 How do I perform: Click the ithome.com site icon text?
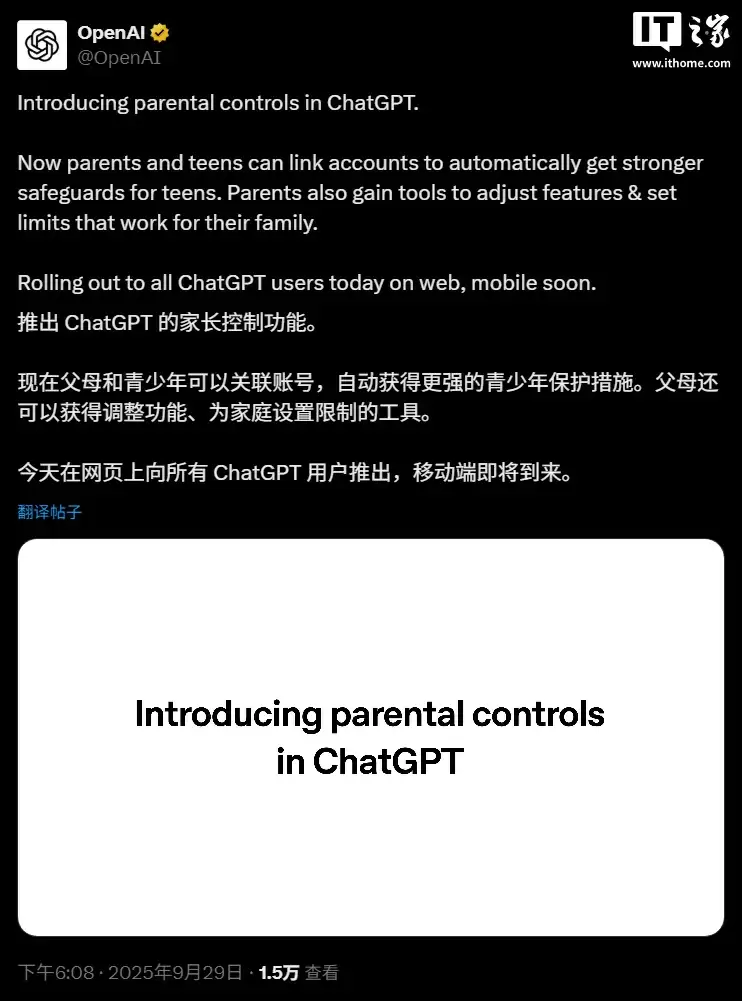683,62
